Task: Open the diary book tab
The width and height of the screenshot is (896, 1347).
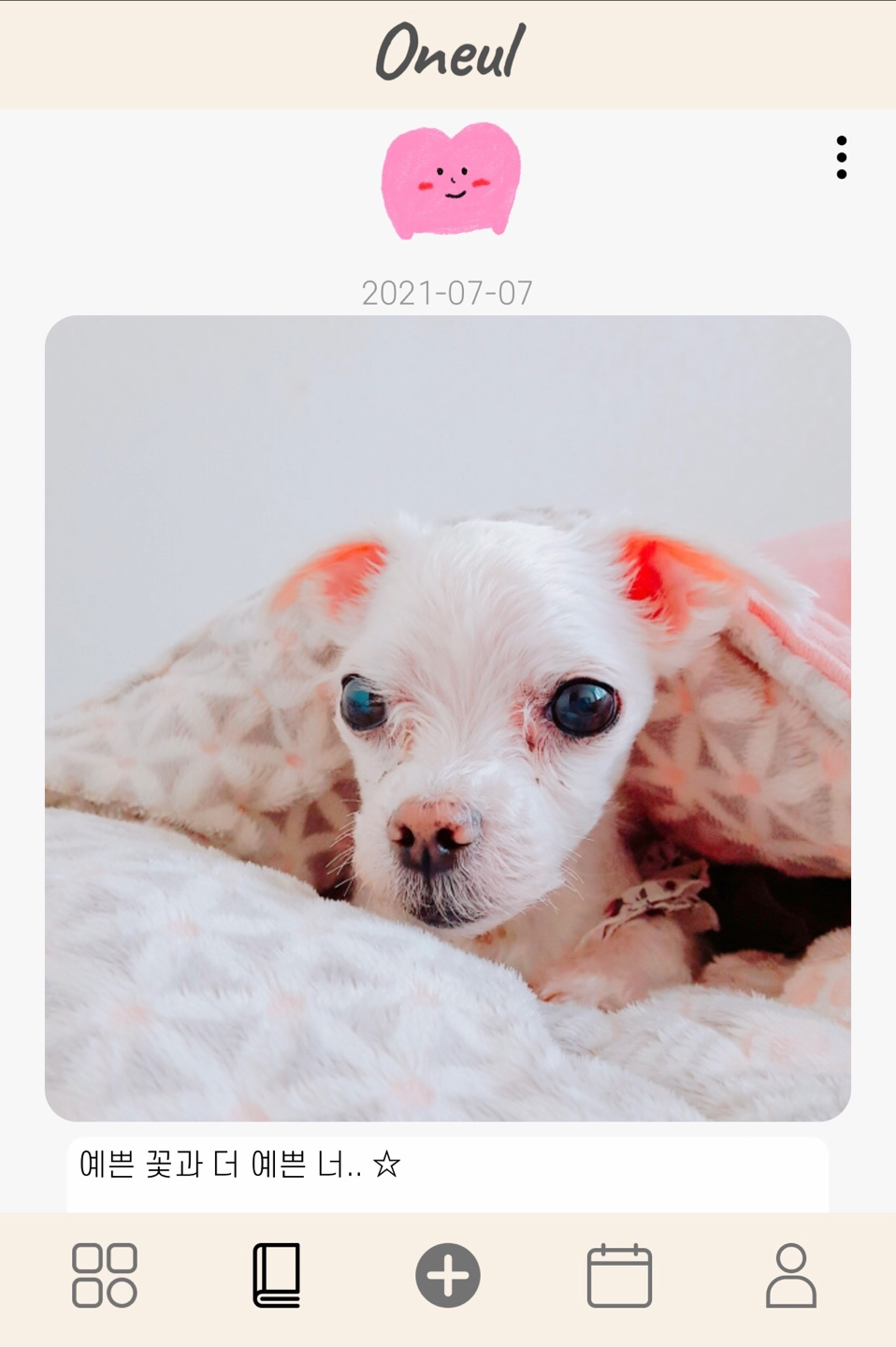Action: 277,1275
